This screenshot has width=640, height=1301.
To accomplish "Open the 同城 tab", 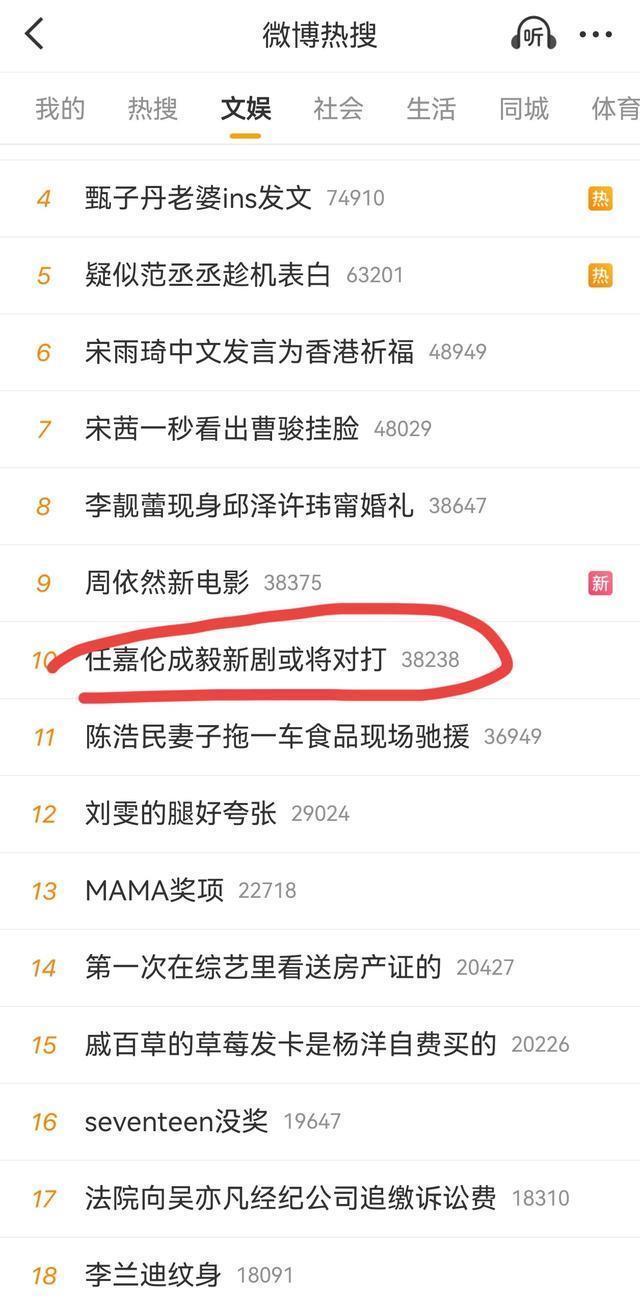I will (524, 108).
